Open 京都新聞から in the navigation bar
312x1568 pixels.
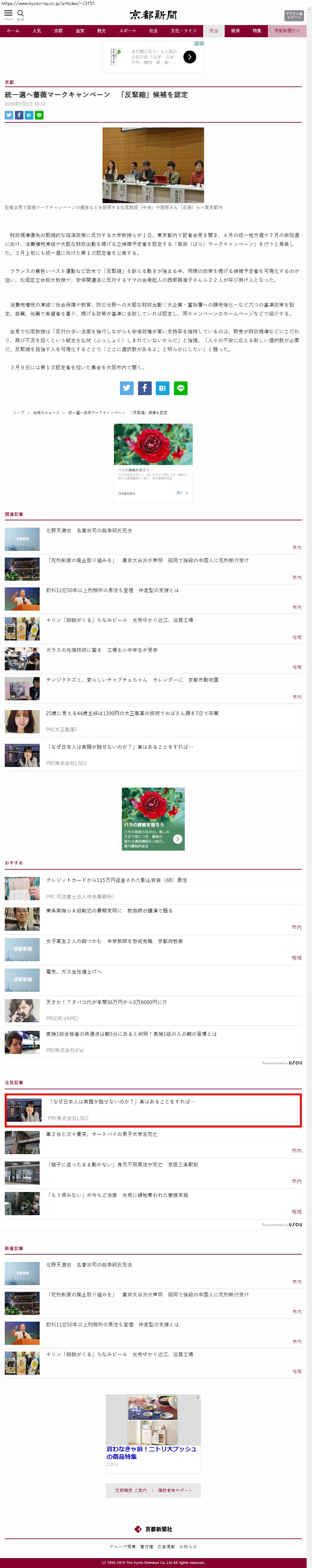(x=287, y=31)
